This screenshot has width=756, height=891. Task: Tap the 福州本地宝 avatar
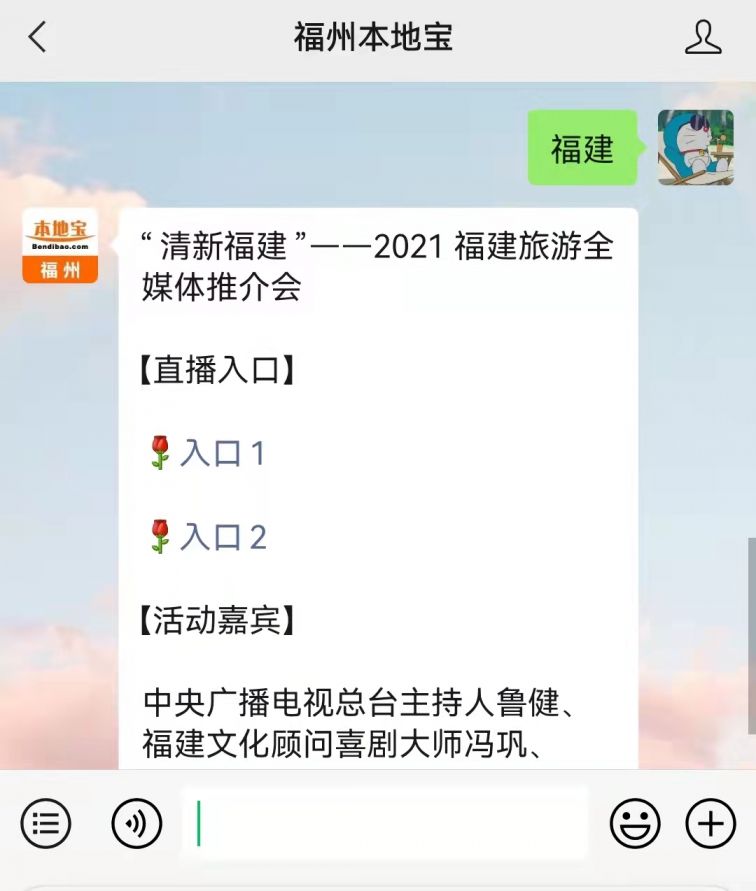pos(60,246)
